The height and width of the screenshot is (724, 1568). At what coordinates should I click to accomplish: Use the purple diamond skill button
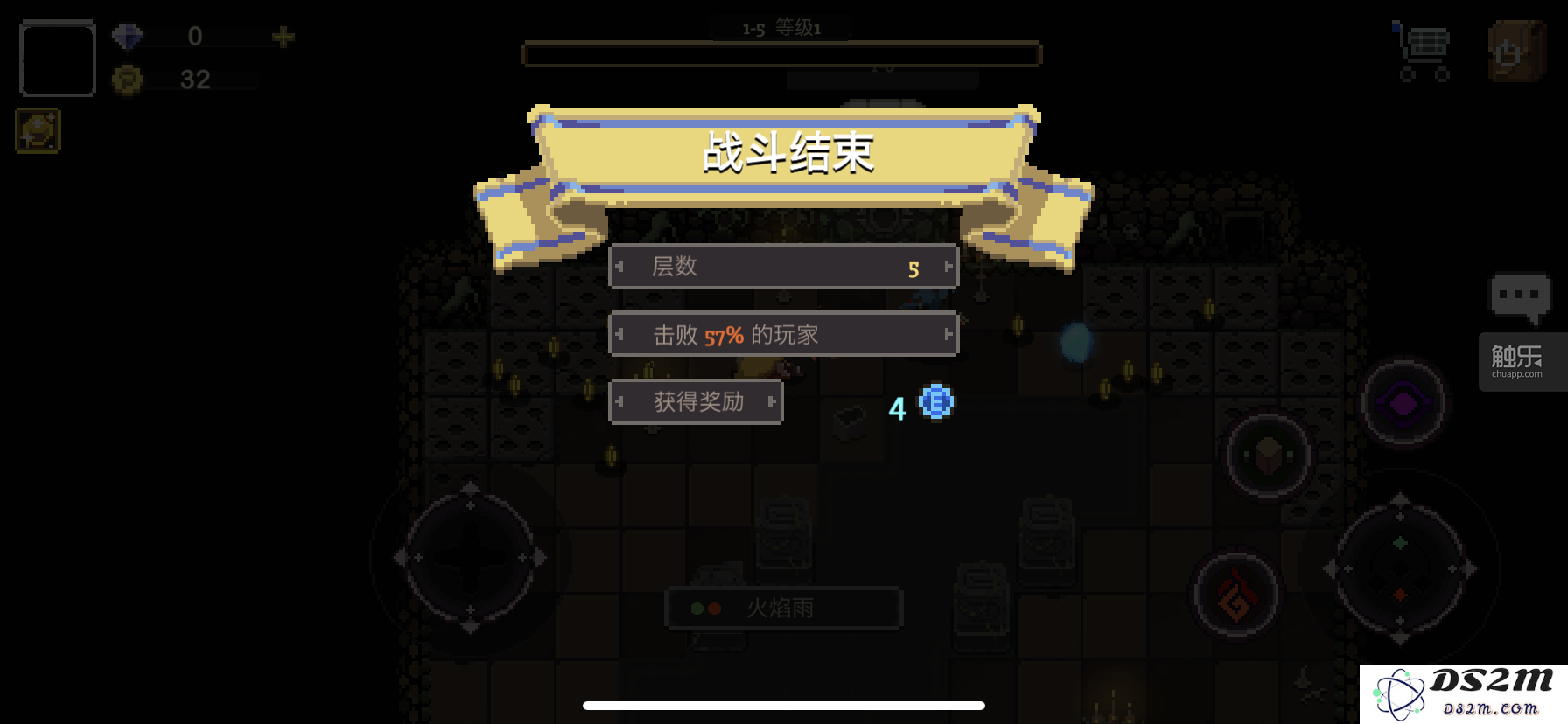click(1403, 403)
